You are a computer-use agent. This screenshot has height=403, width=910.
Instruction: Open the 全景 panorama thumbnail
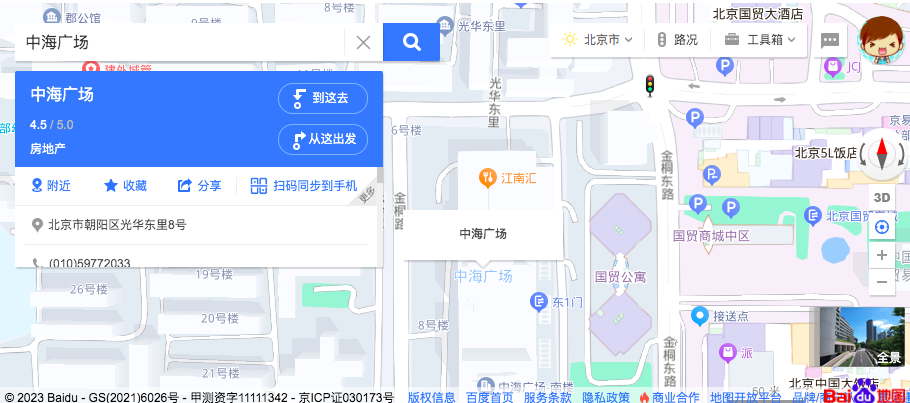pos(862,336)
